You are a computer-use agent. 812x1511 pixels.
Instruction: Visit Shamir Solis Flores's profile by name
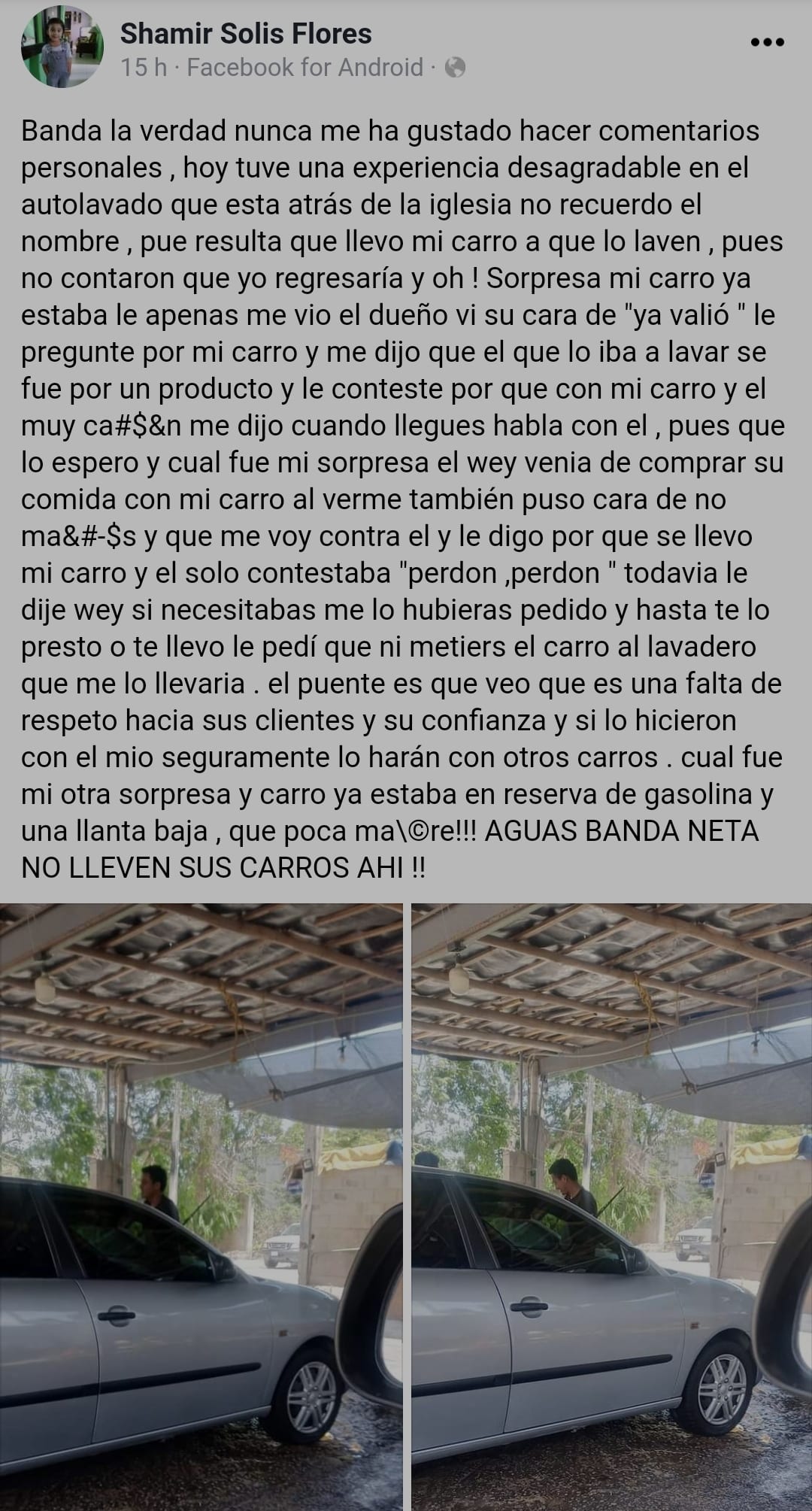(x=246, y=33)
